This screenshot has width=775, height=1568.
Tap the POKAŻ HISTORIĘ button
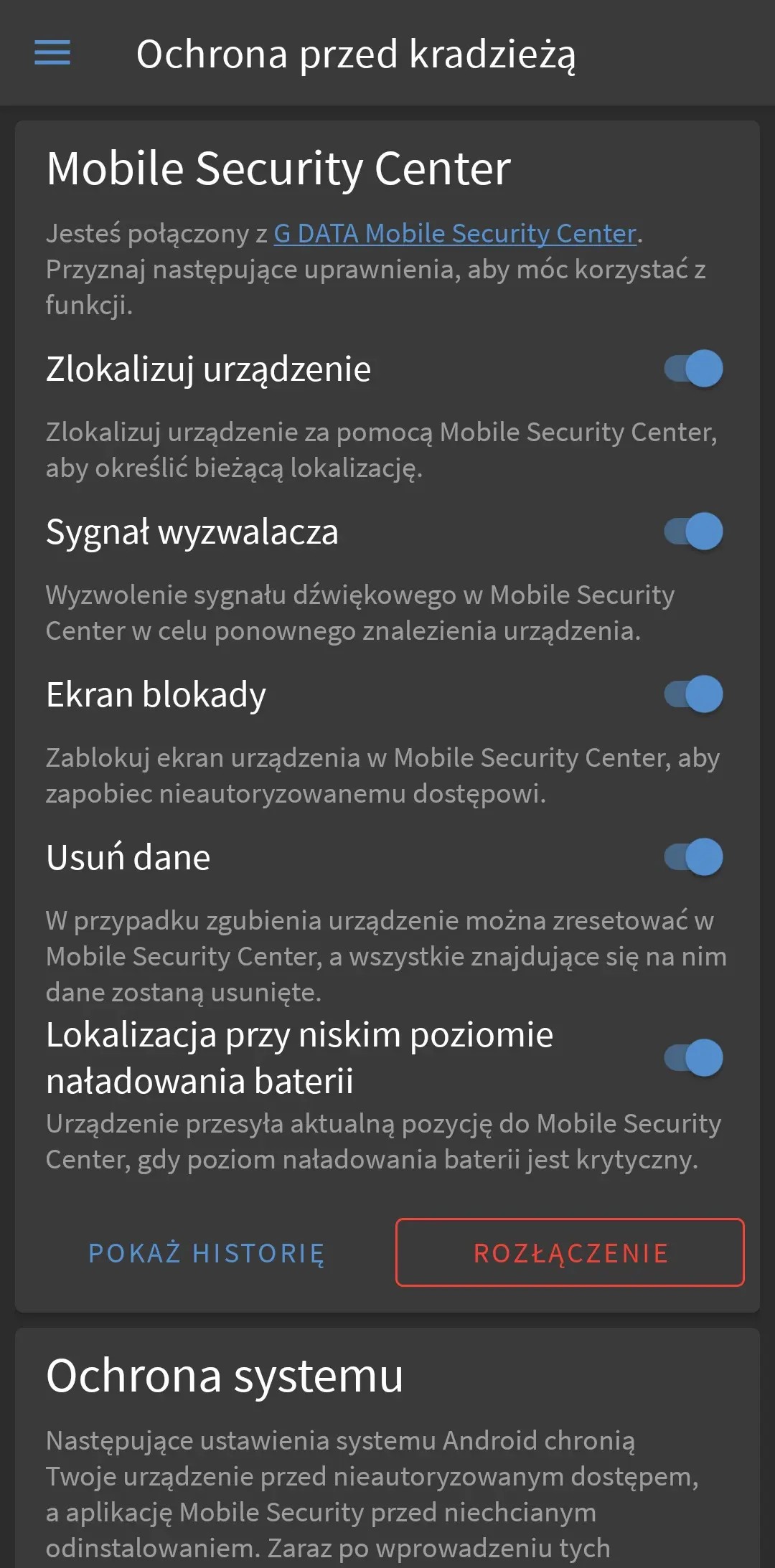(x=207, y=1253)
